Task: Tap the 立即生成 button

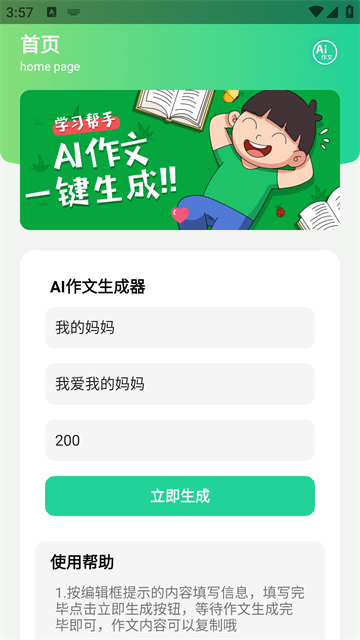Action: point(180,496)
